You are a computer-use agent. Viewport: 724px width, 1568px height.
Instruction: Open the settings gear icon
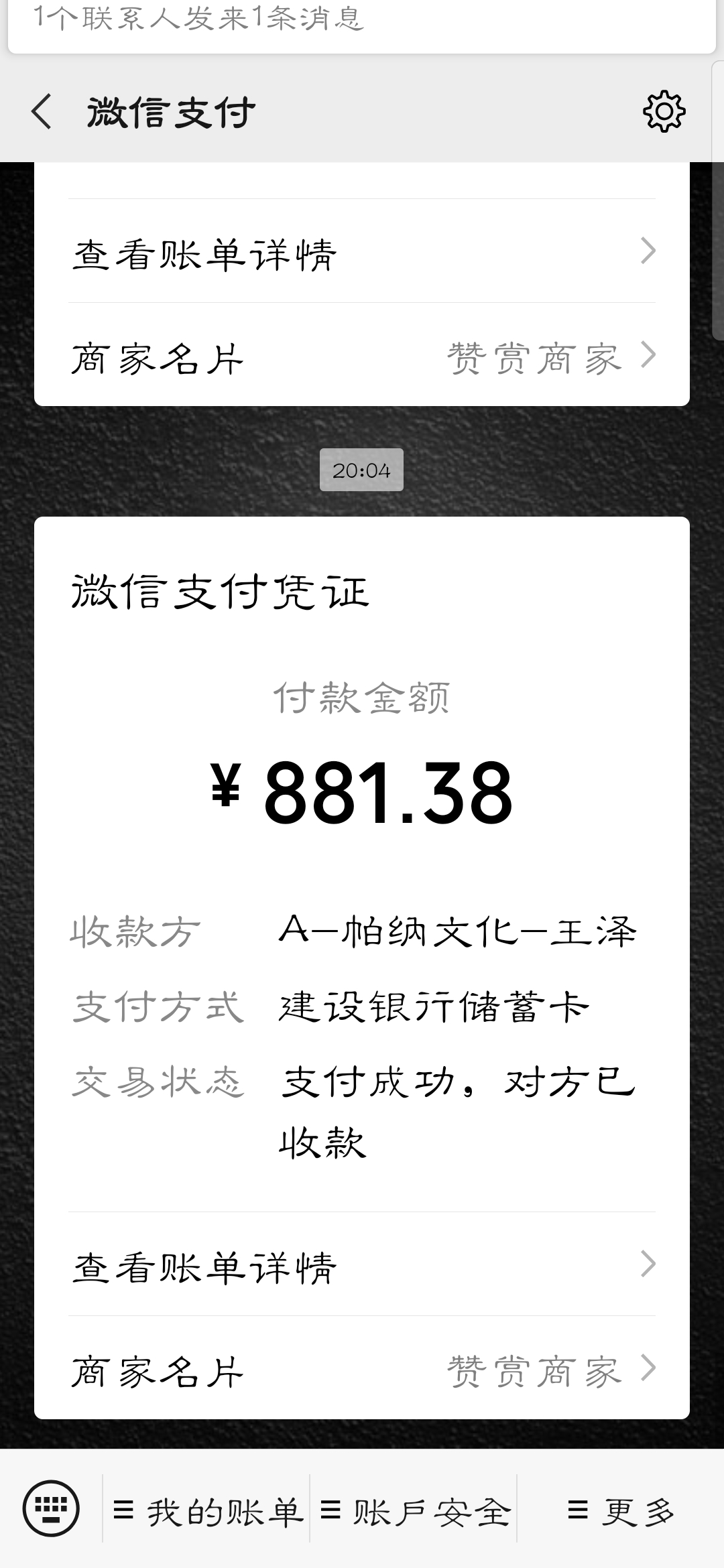click(x=664, y=111)
